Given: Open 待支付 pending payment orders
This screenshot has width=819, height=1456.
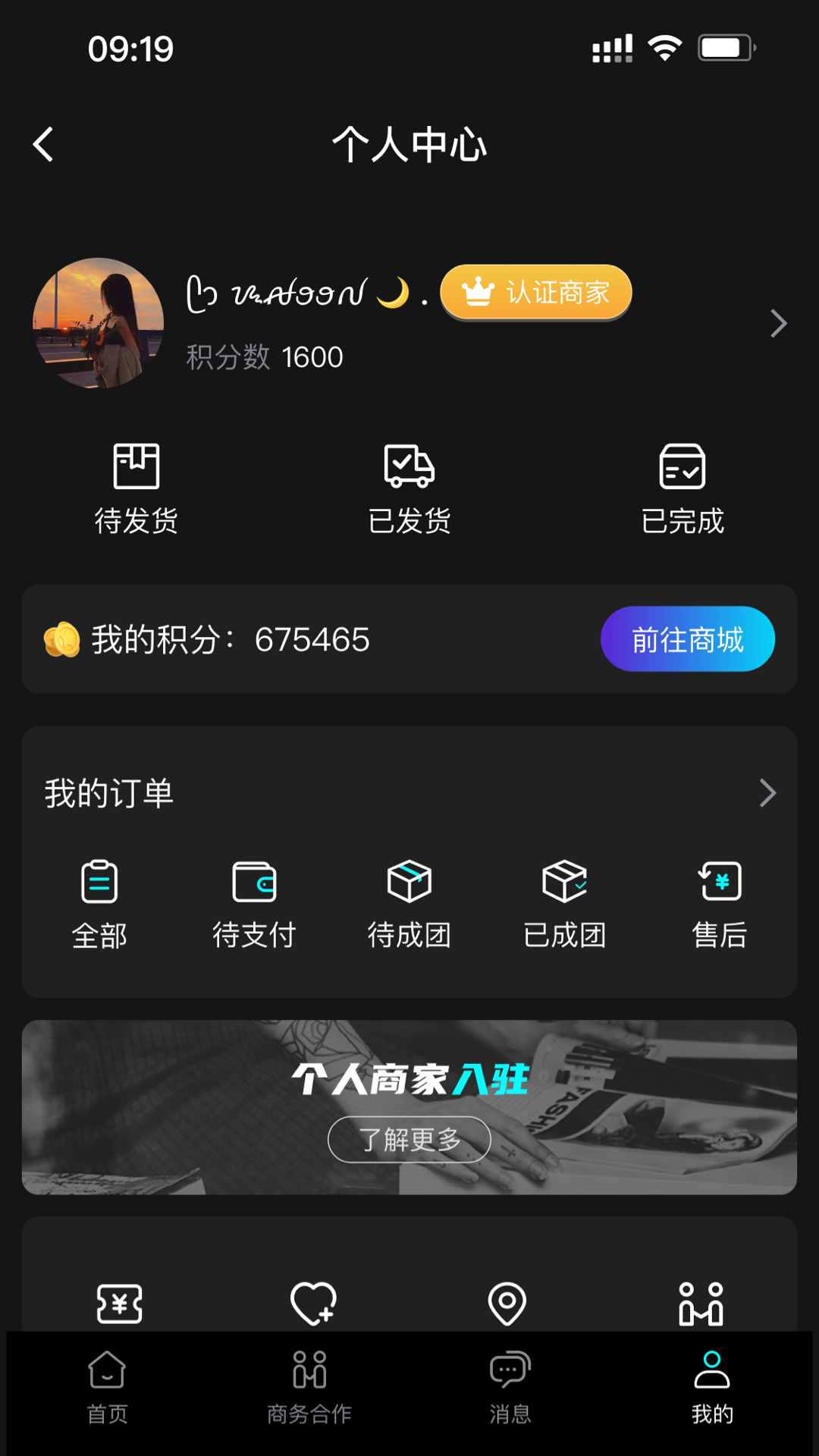Looking at the screenshot, I should [254, 905].
